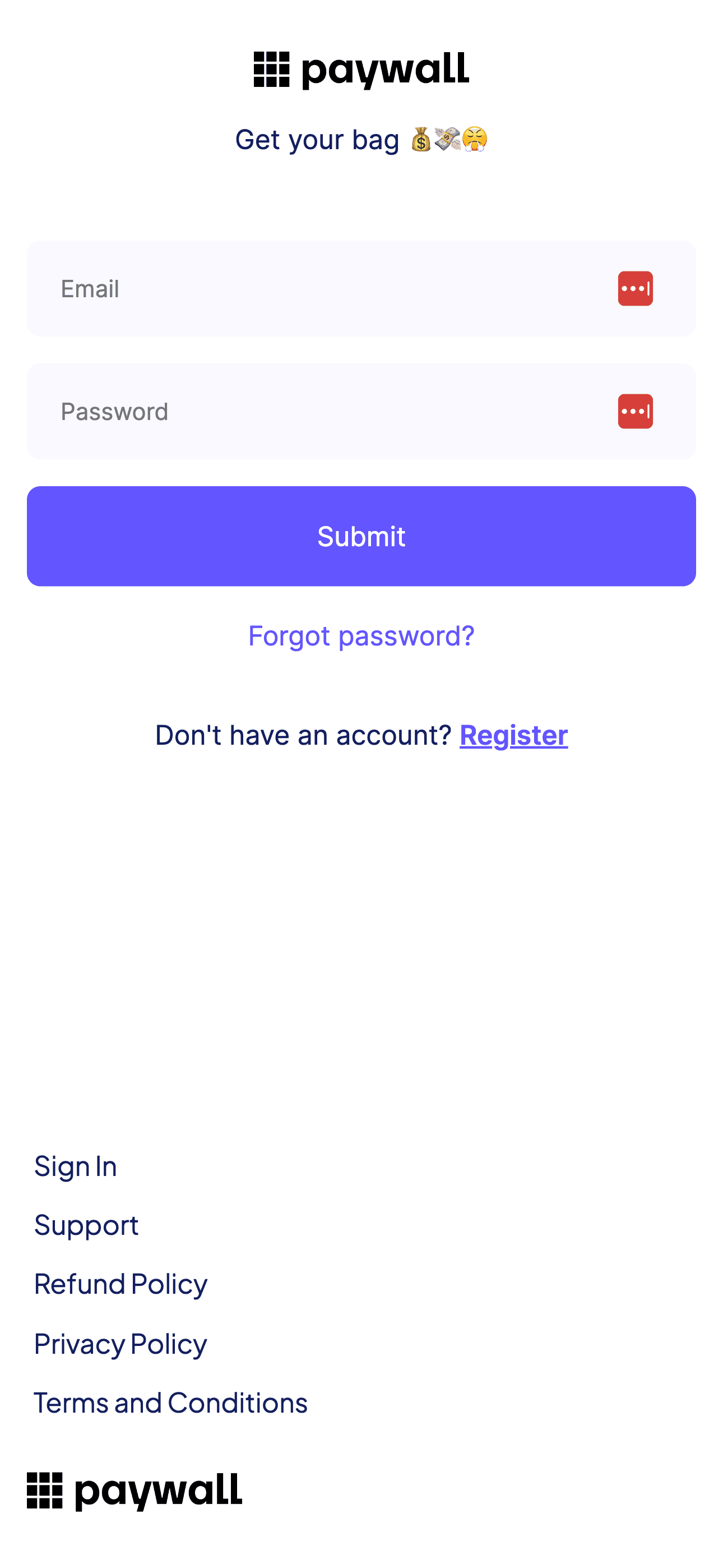
Task: Click the Get your bag tagline text
Action: click(317, 140)
